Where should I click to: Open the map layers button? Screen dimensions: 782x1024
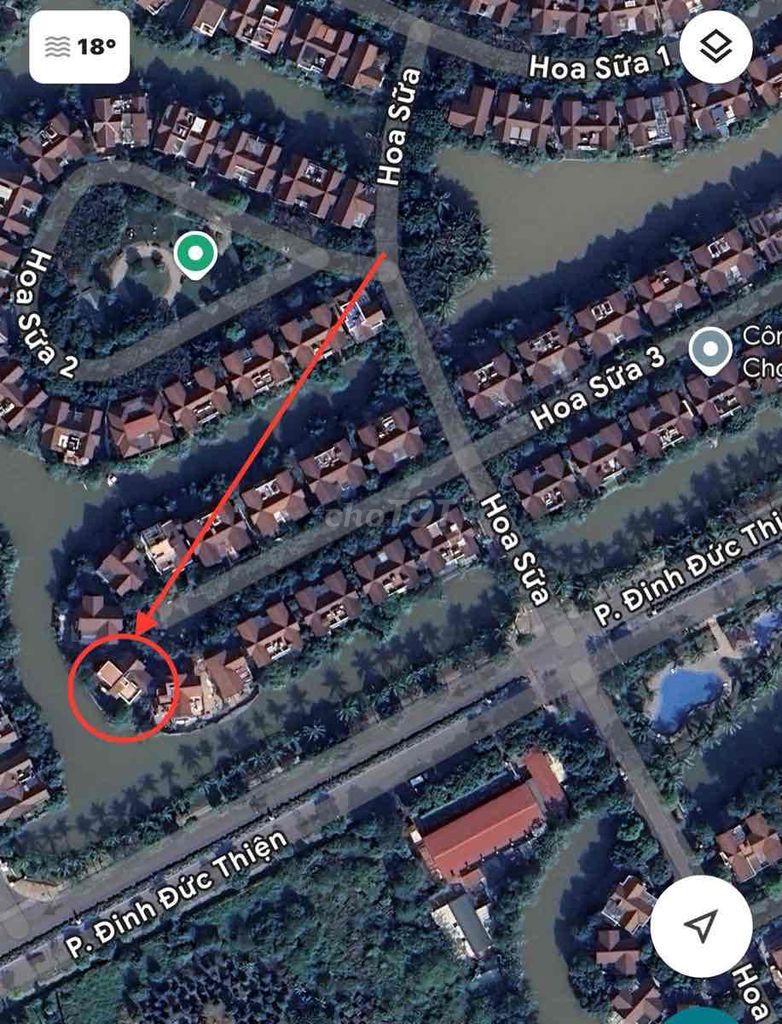716,47
